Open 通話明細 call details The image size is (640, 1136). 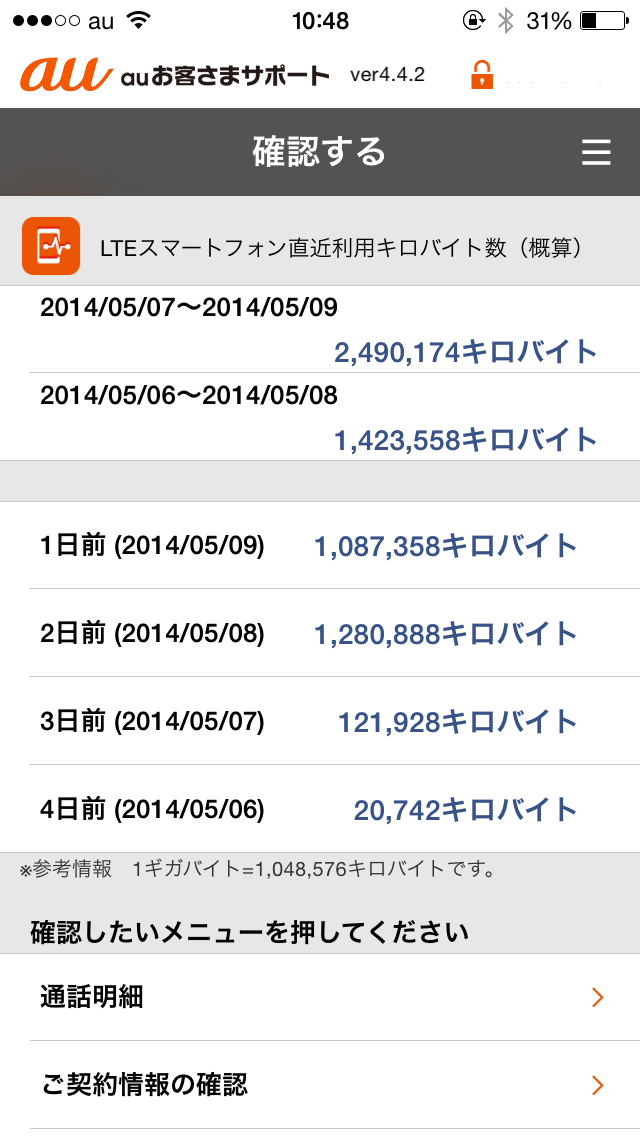coord(320,997)
